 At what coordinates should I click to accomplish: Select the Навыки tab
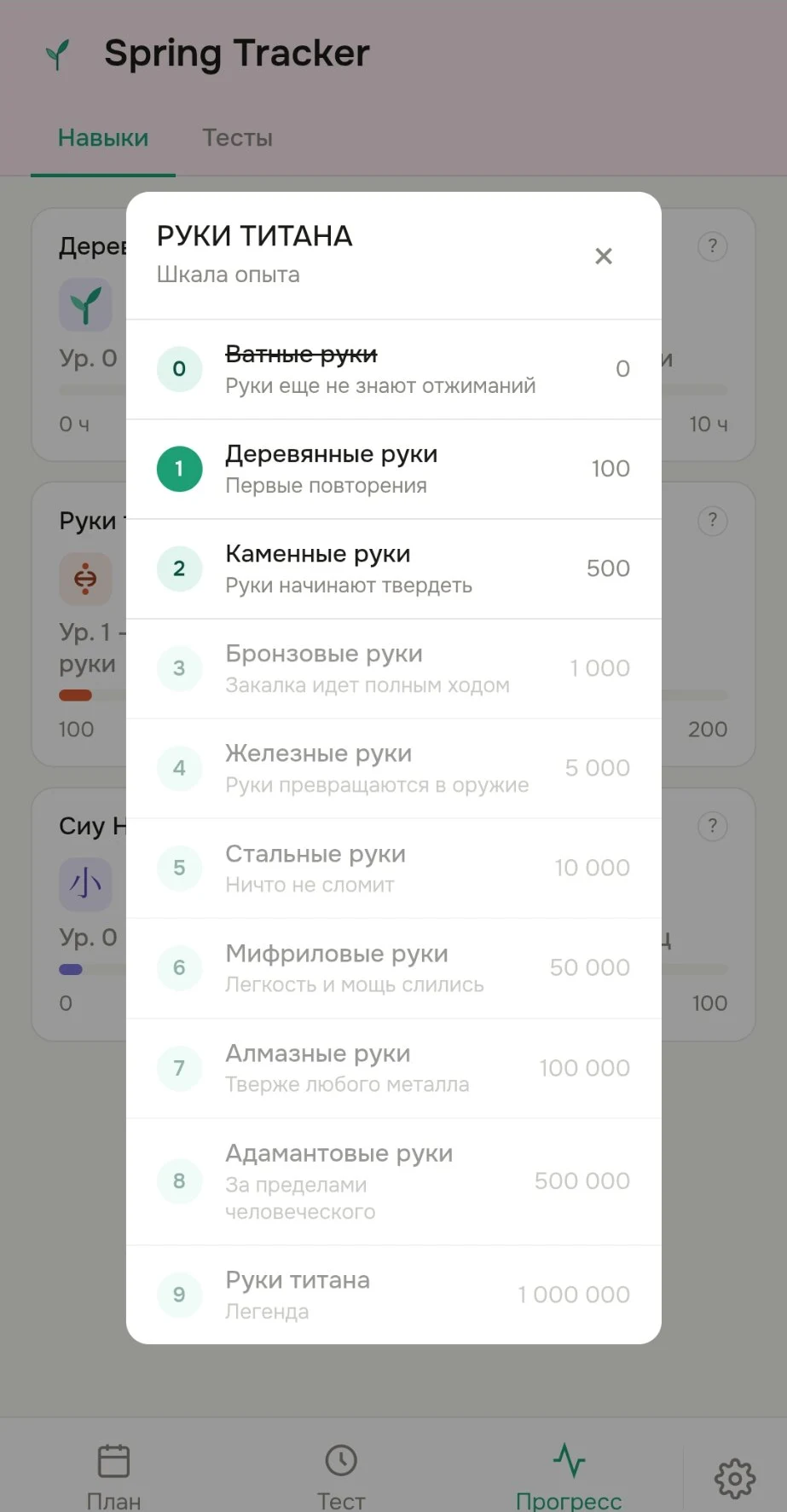pos(103,137)
